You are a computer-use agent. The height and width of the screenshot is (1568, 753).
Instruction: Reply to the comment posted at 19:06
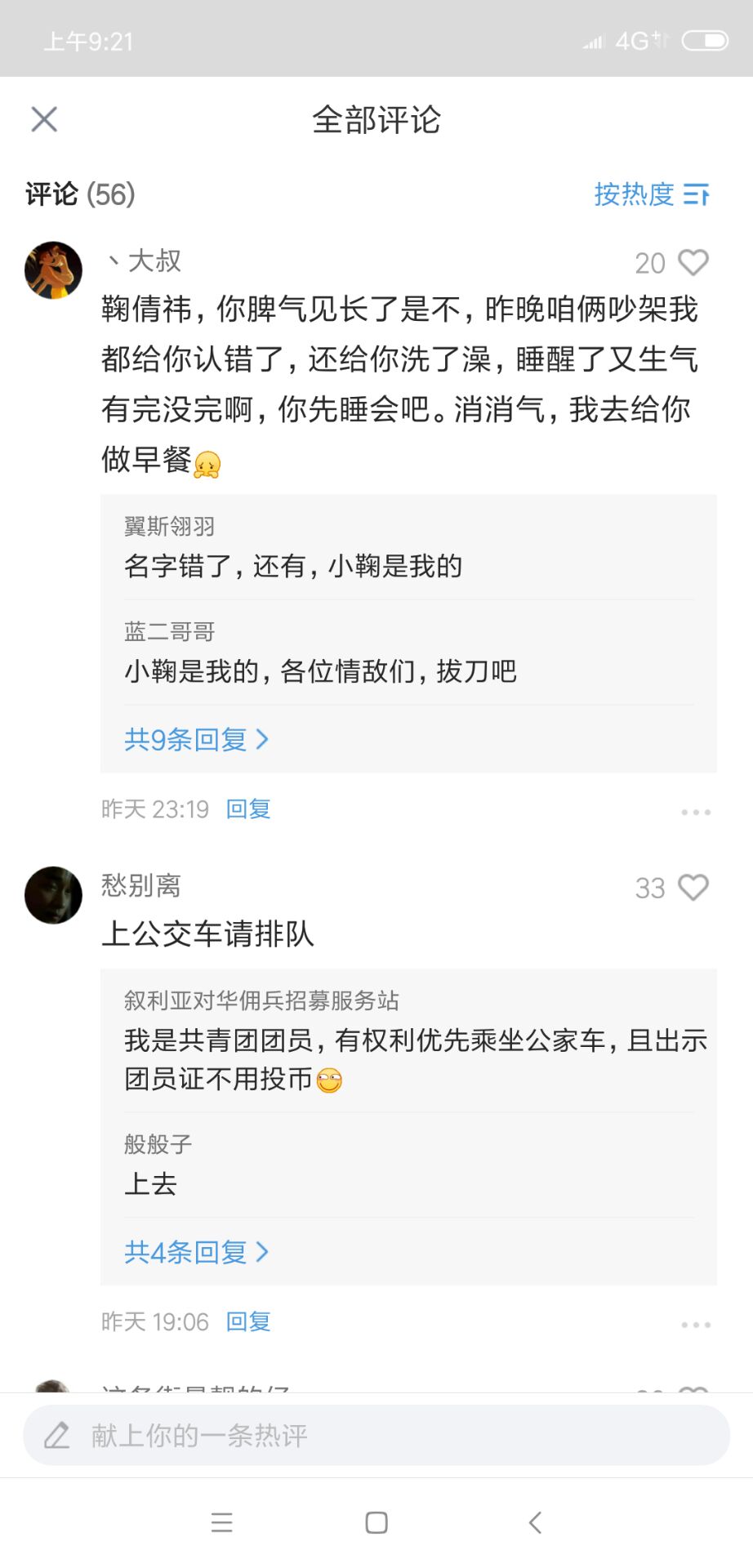248,1321
